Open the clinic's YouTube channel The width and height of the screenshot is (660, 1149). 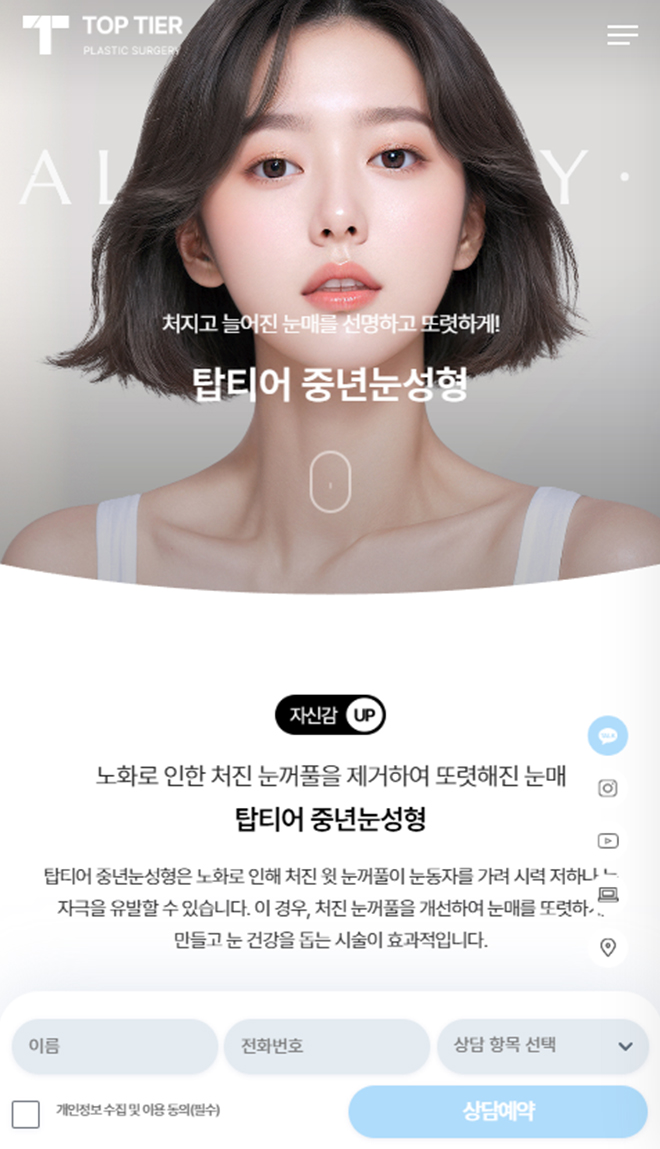click(x=607, y=841)
